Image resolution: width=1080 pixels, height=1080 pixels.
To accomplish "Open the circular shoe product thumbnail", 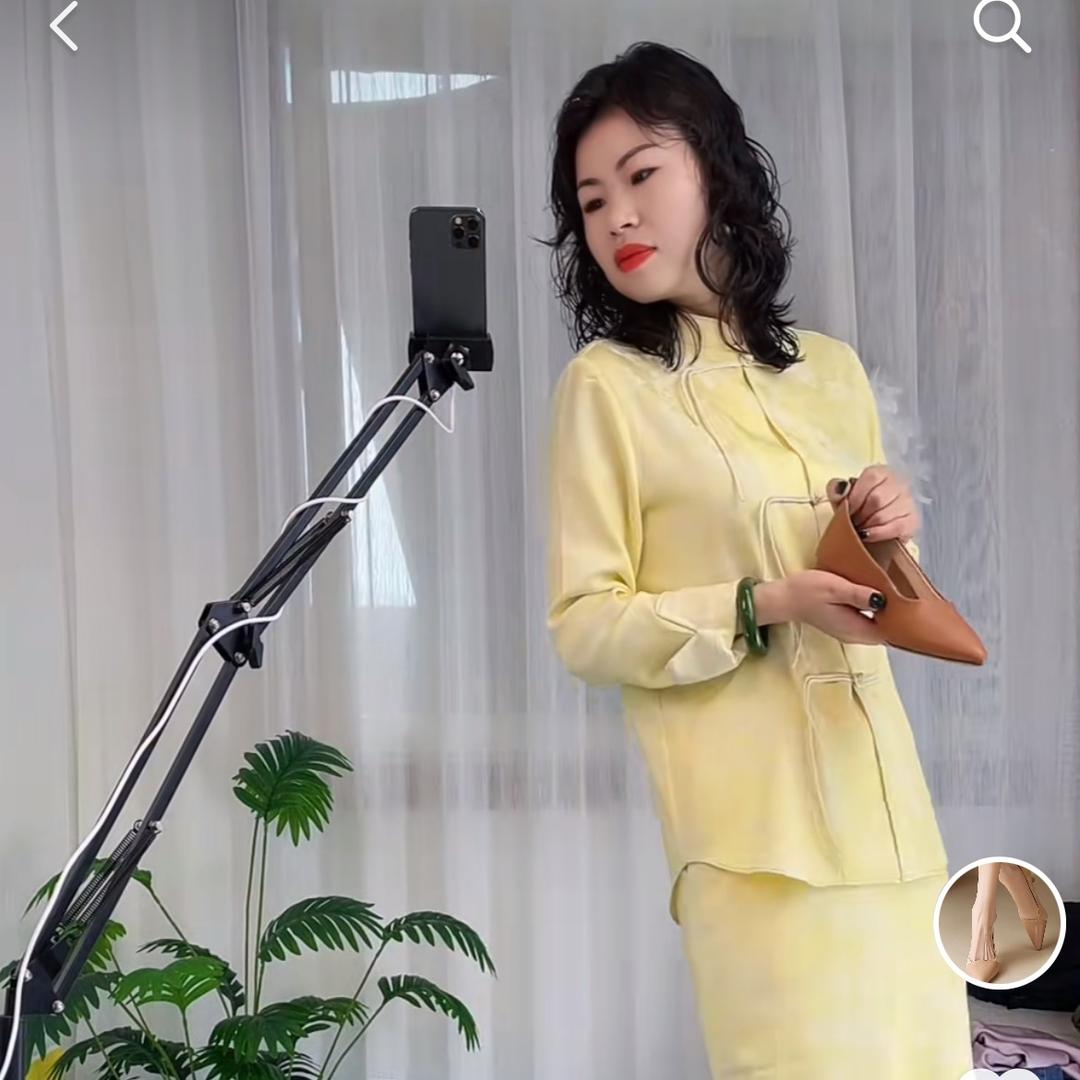I will (x=999, y=922).
